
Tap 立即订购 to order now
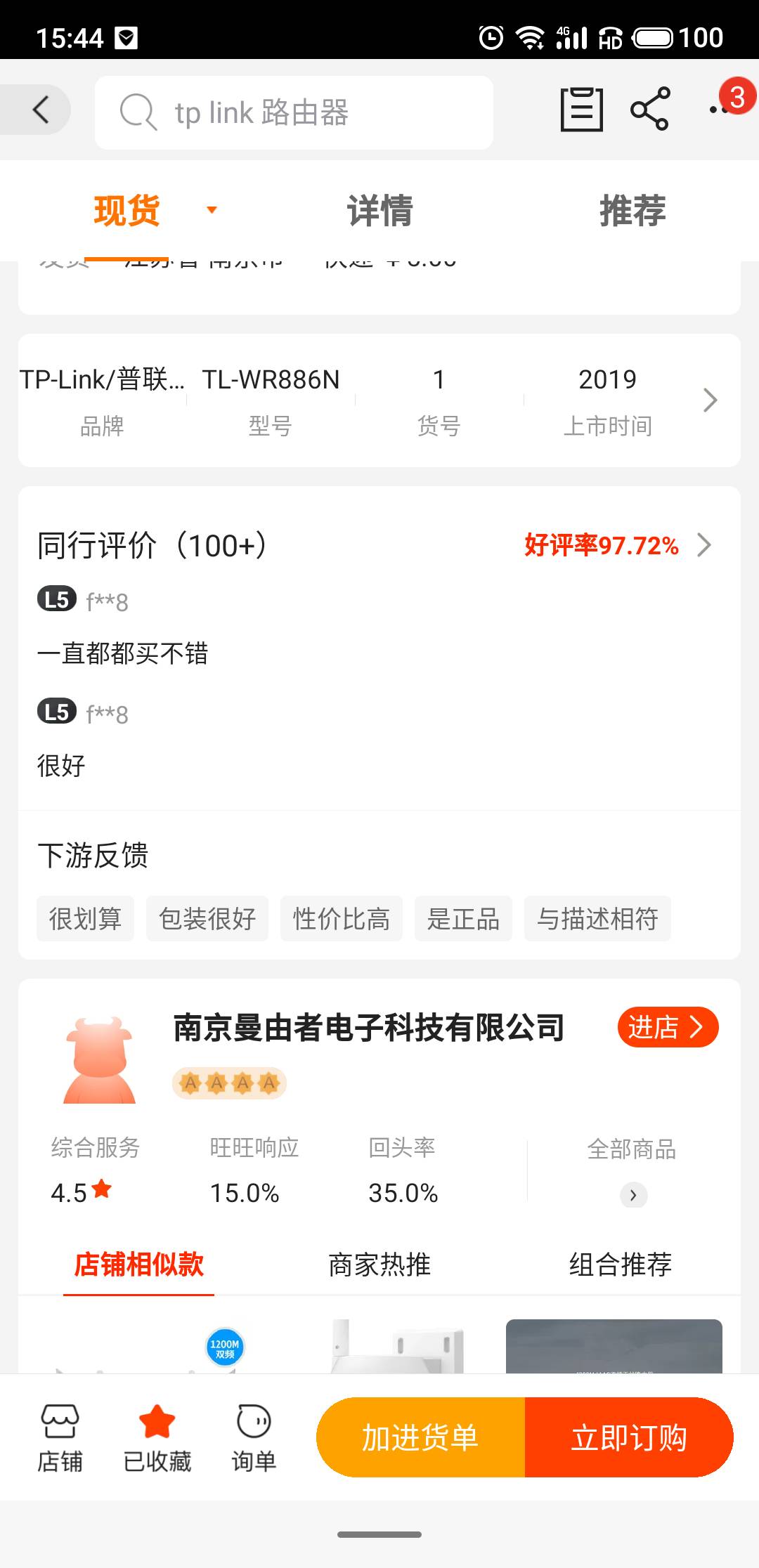tap(629, 1437)
